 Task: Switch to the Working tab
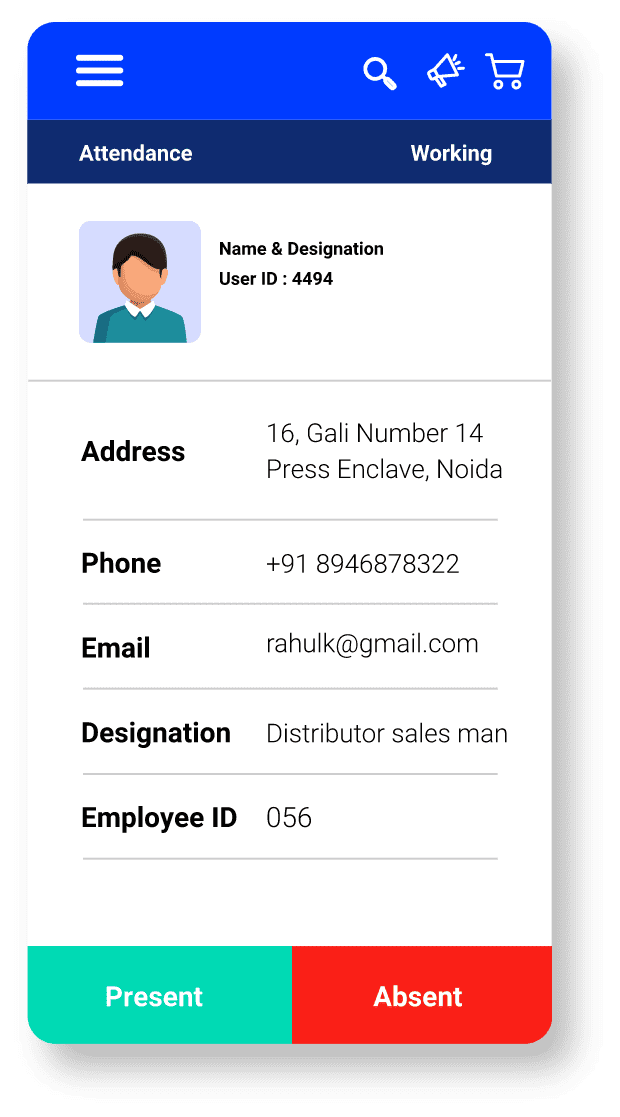coord(451,153)
